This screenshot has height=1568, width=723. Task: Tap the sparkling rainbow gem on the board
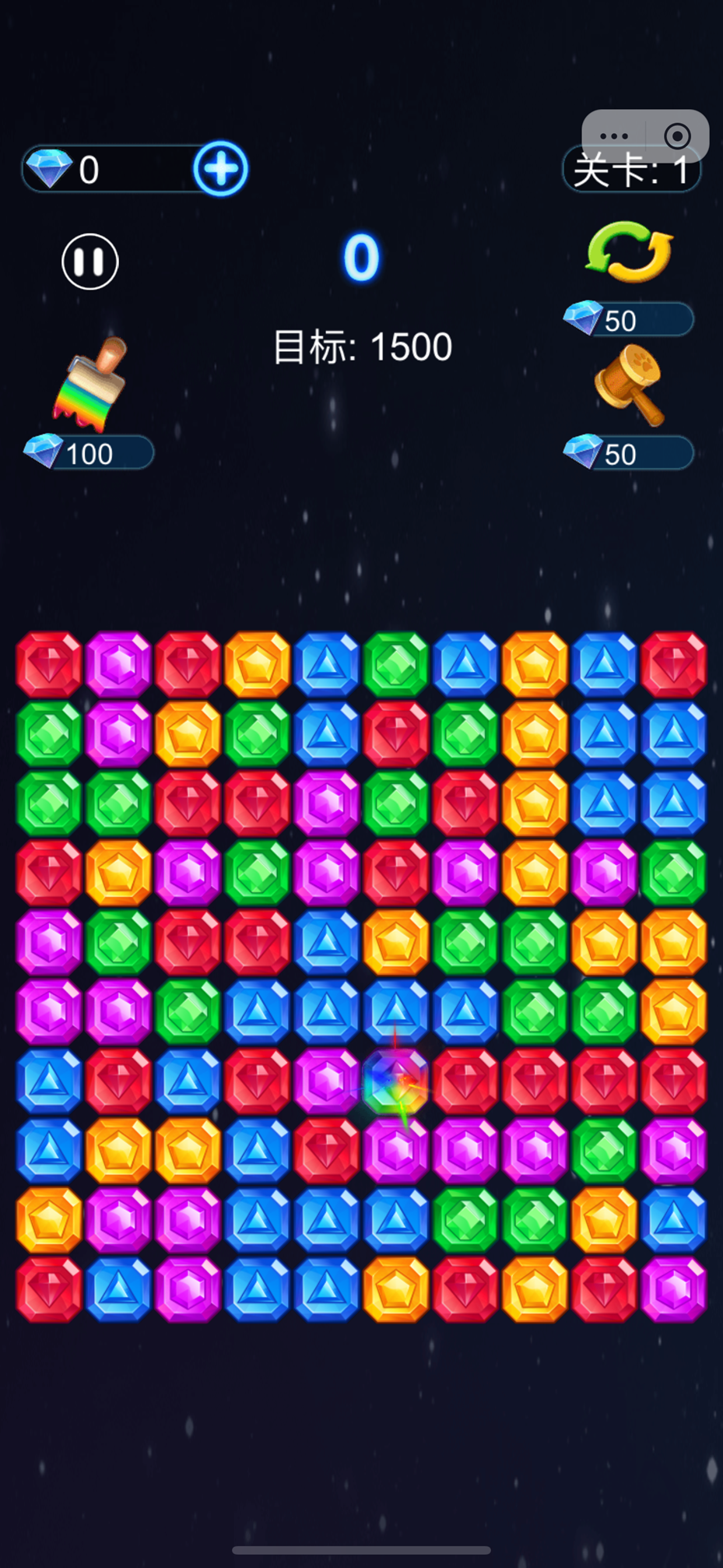click(x=396, y=1081)
